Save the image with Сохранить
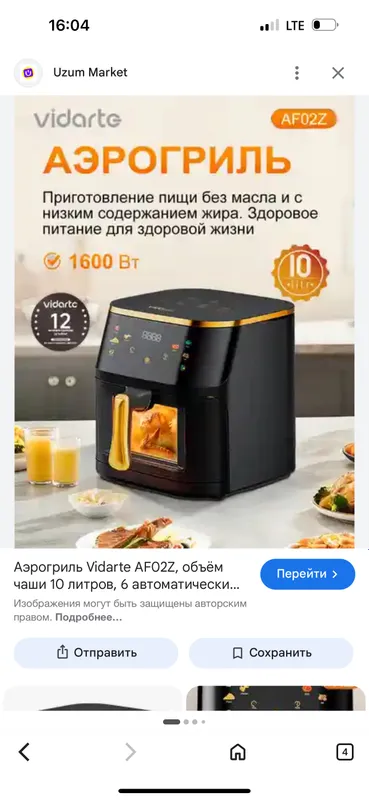Image resolution: width=369 pixels, height=800 pixels. 271,653
